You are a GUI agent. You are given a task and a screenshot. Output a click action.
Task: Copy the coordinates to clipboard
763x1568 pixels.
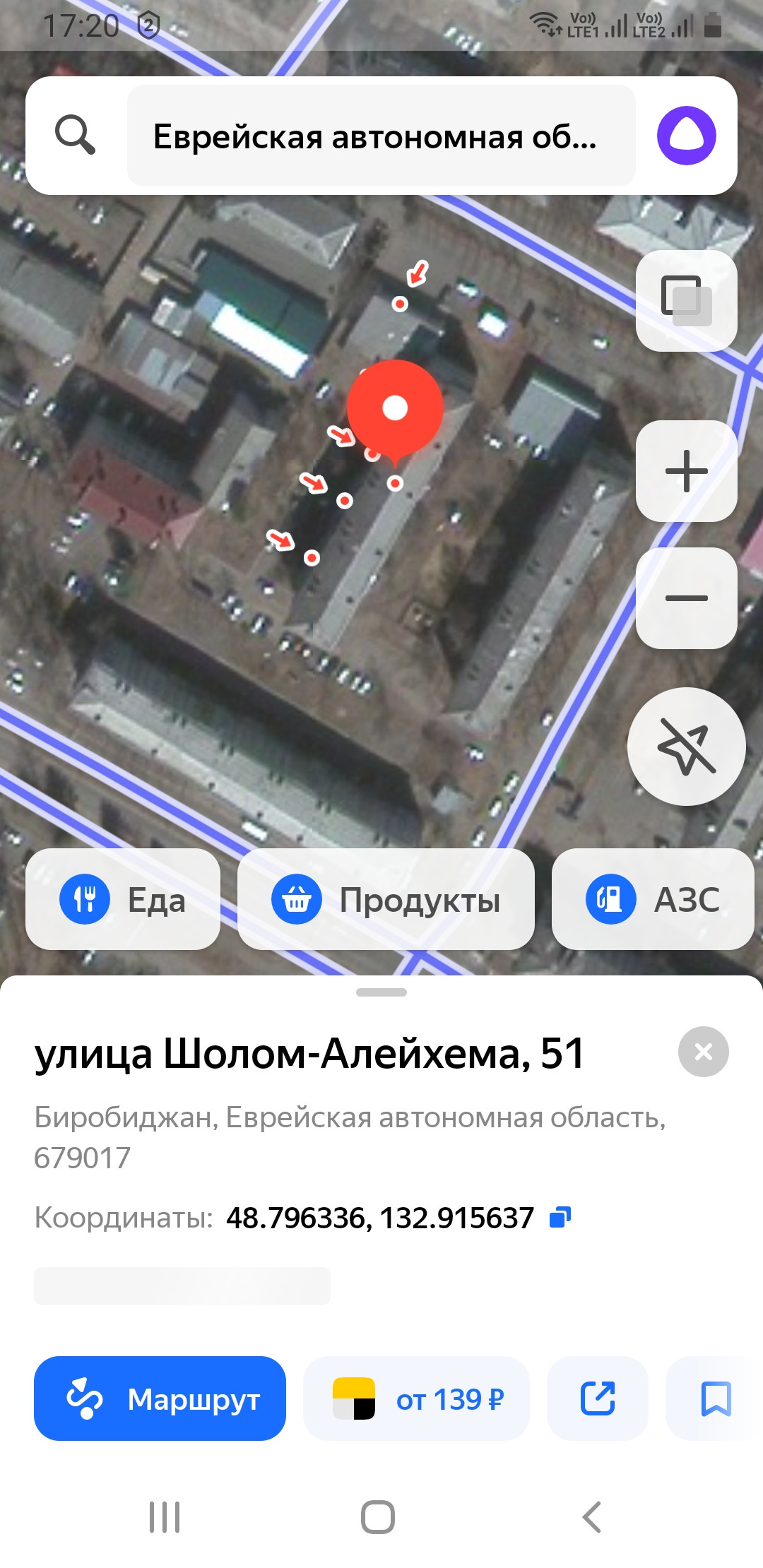[x=560, y=1218]
